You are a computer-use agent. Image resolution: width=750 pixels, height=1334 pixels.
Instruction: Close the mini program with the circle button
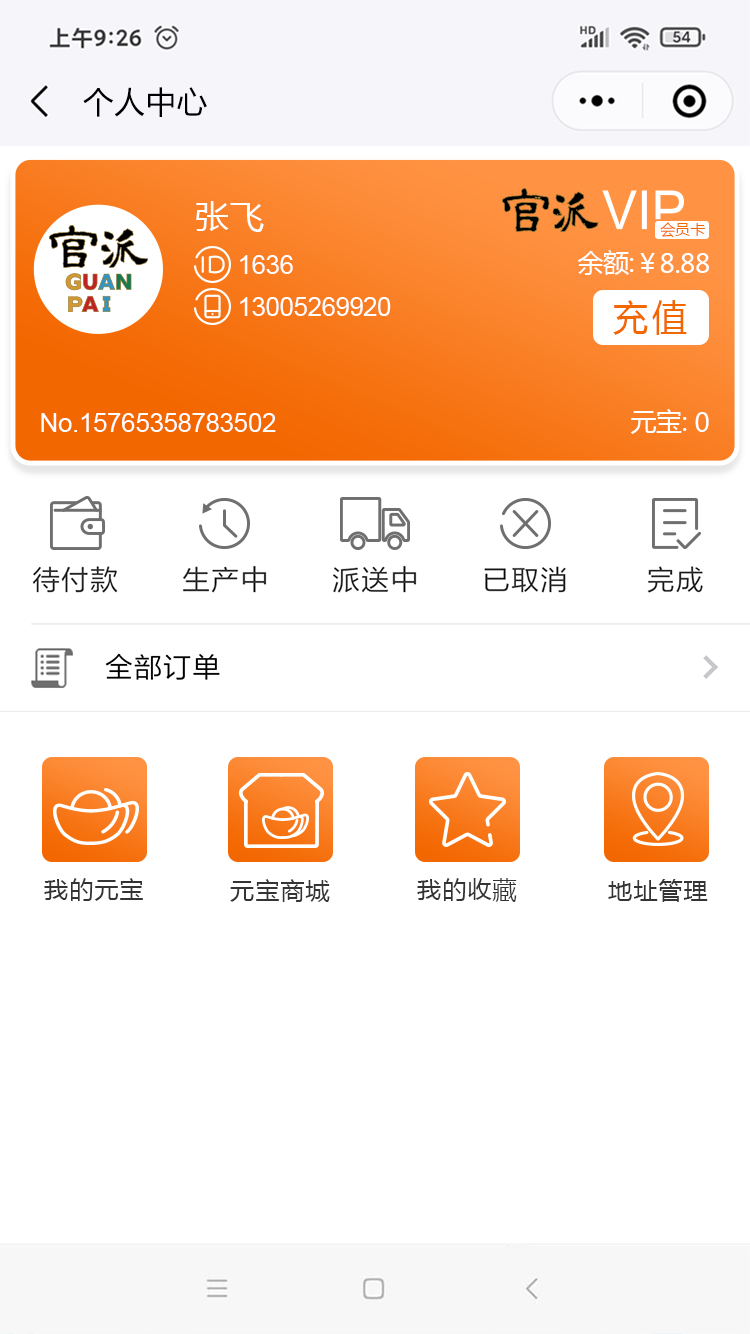[689, 101]
